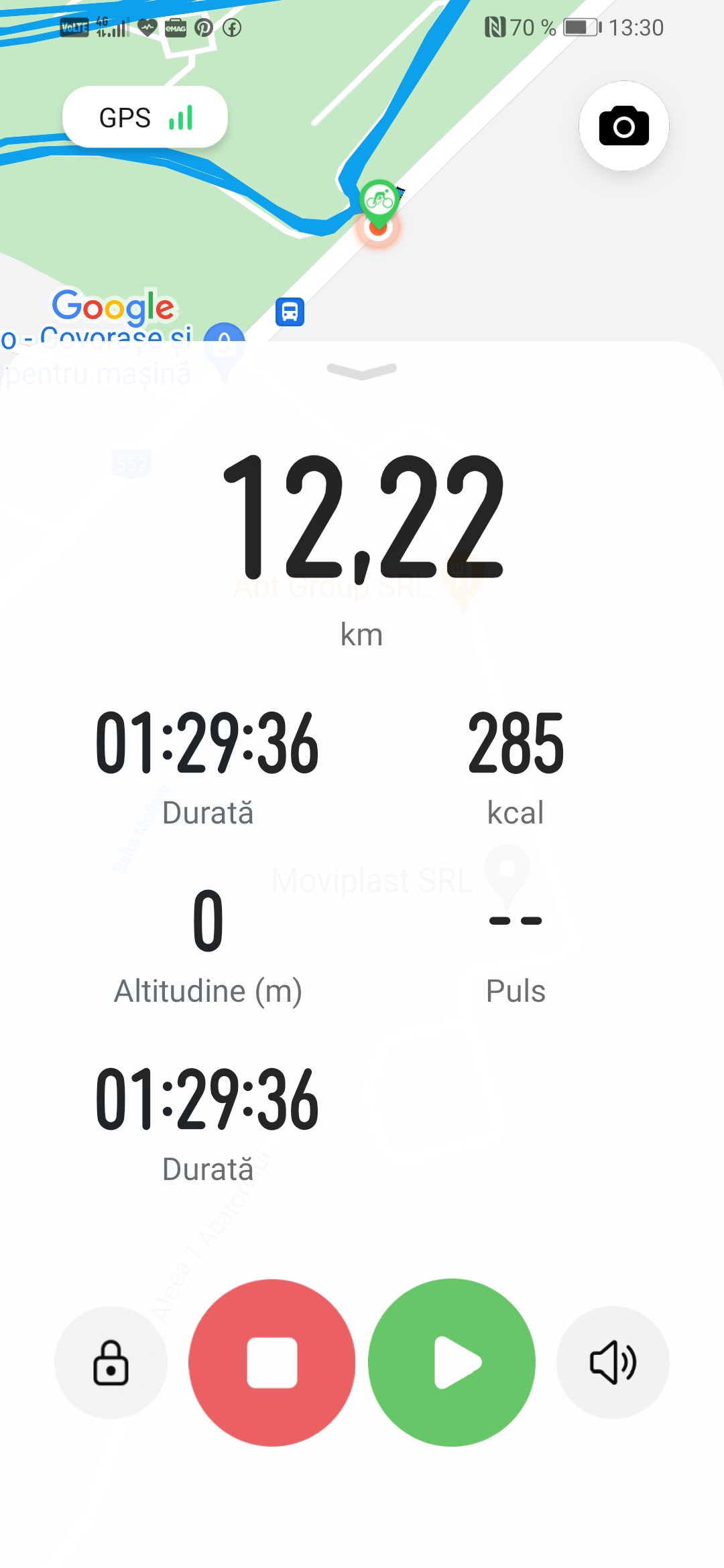This screenshot has height=1568, width=724.
Task: Toggle voice announcements speaker
Action: [x=613, y=1362]
